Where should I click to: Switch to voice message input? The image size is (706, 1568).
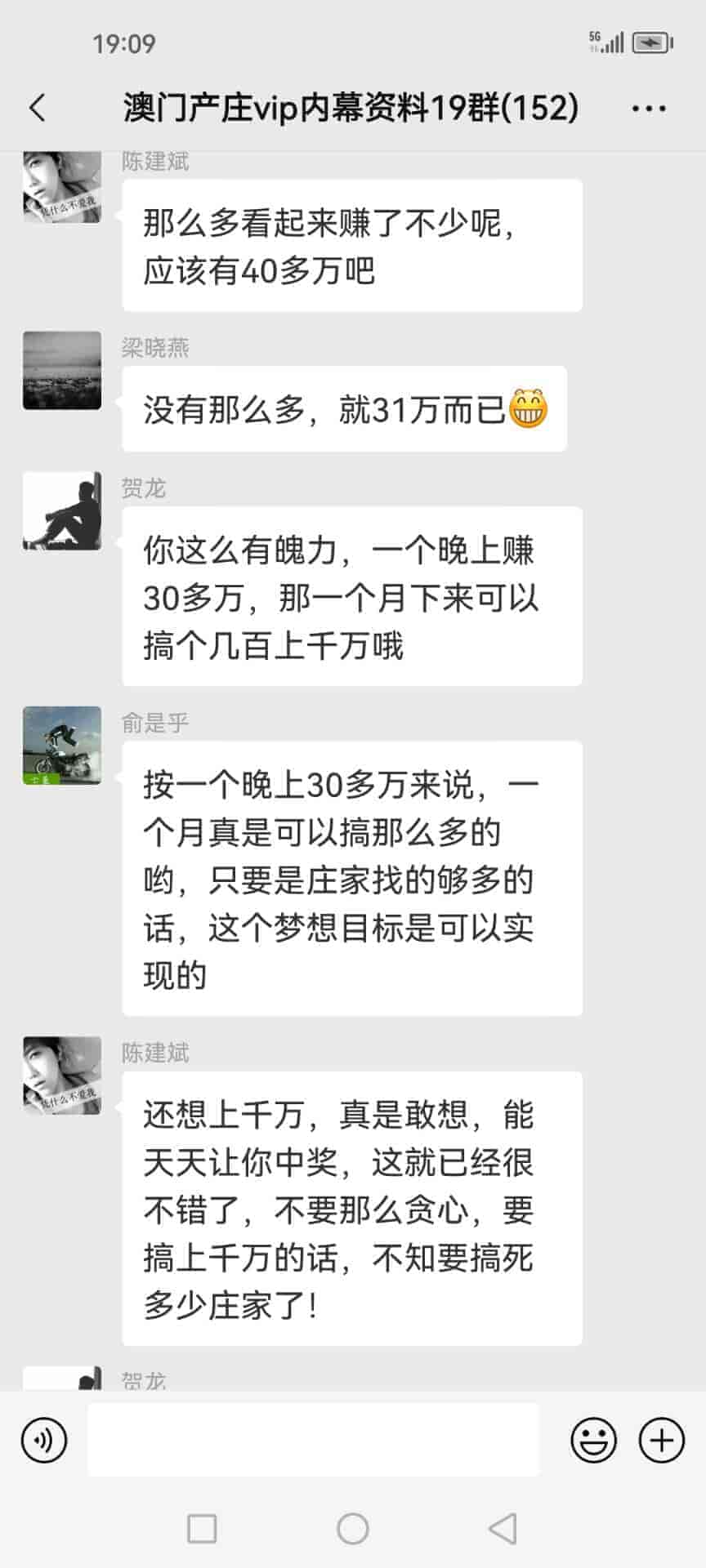tap(44, 1440)
